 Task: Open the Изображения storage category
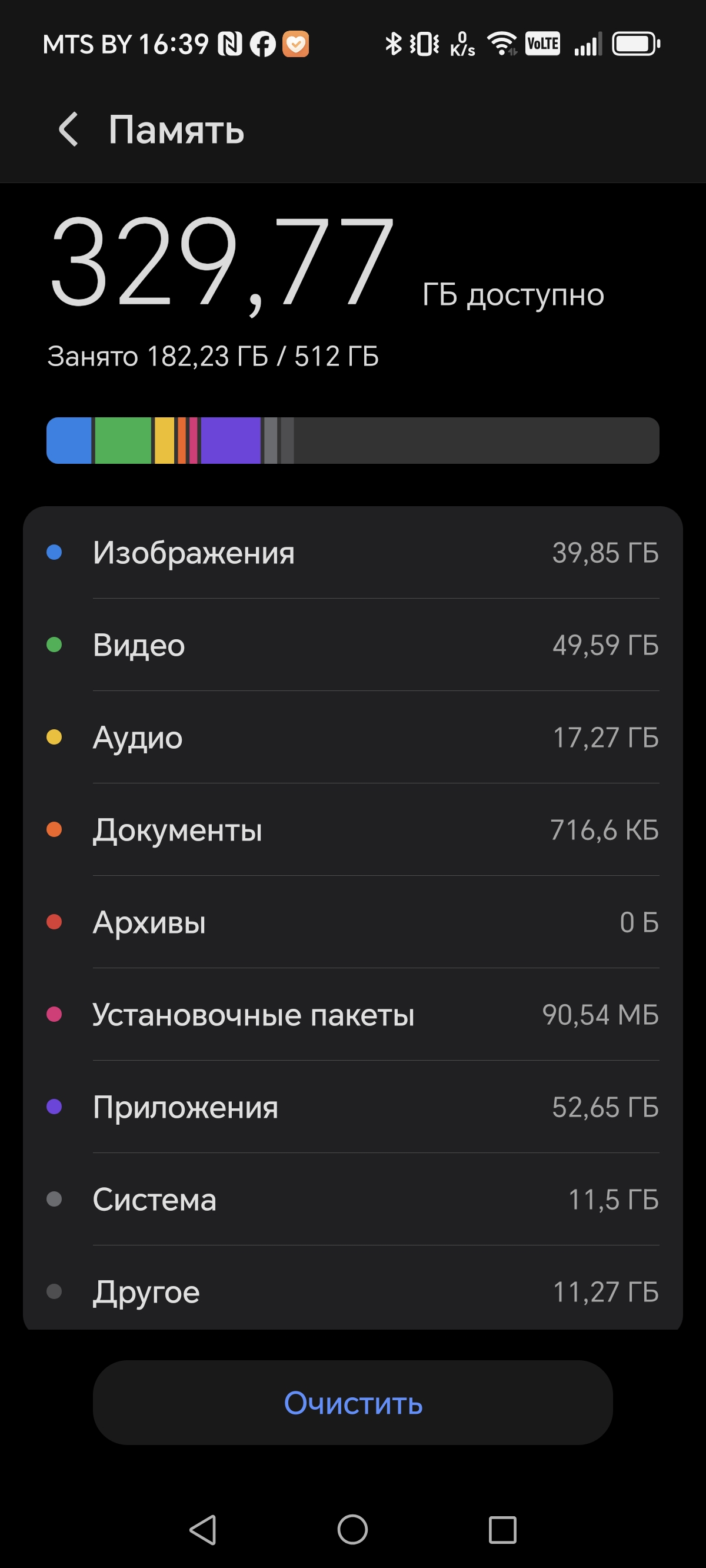[353, 553]
